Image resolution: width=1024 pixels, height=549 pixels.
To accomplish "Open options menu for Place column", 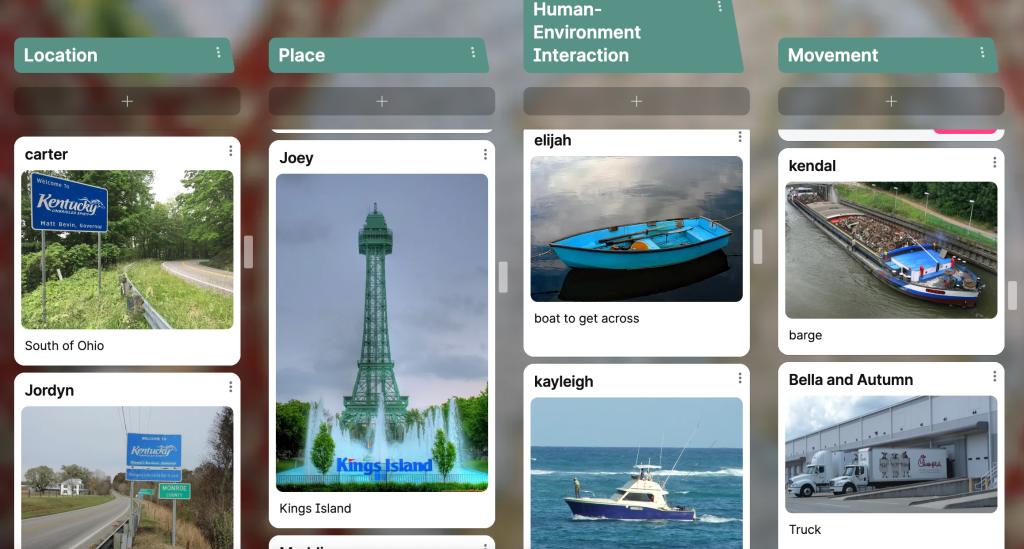I will click(x=473, y=52).
